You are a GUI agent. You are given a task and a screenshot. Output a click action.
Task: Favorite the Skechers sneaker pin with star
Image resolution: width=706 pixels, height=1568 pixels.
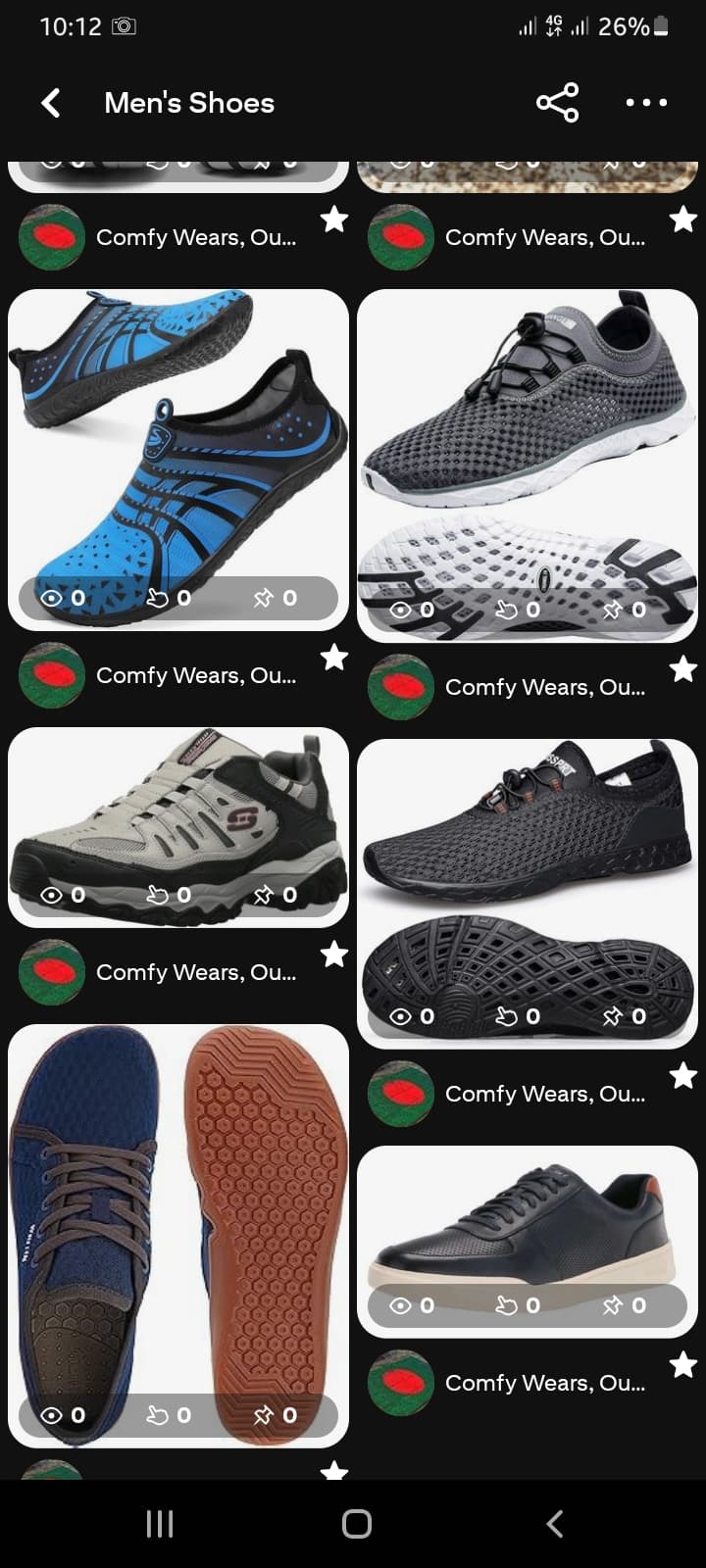click(x=334, y=954)
